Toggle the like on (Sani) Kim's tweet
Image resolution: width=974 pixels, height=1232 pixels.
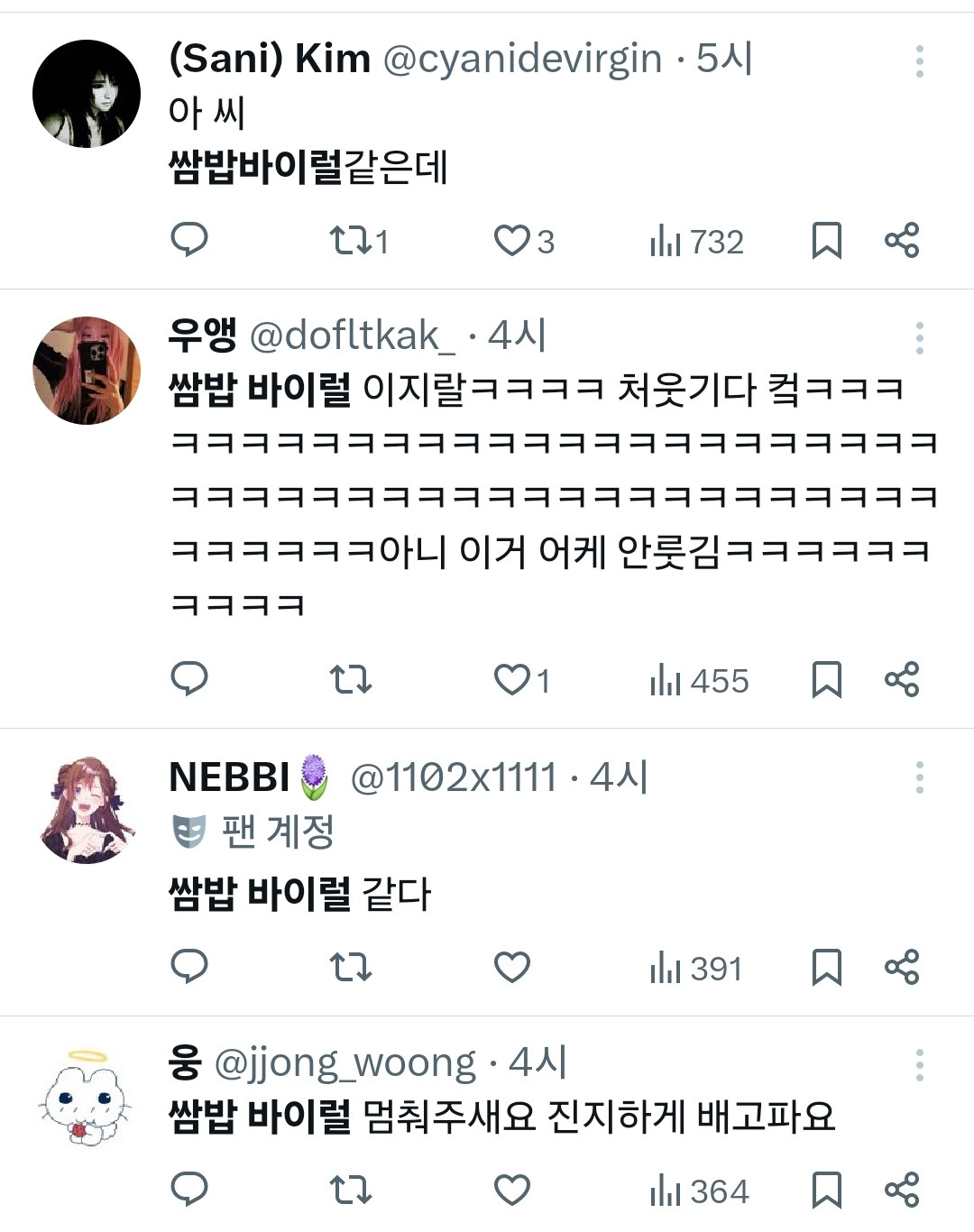tap(512, 241)
